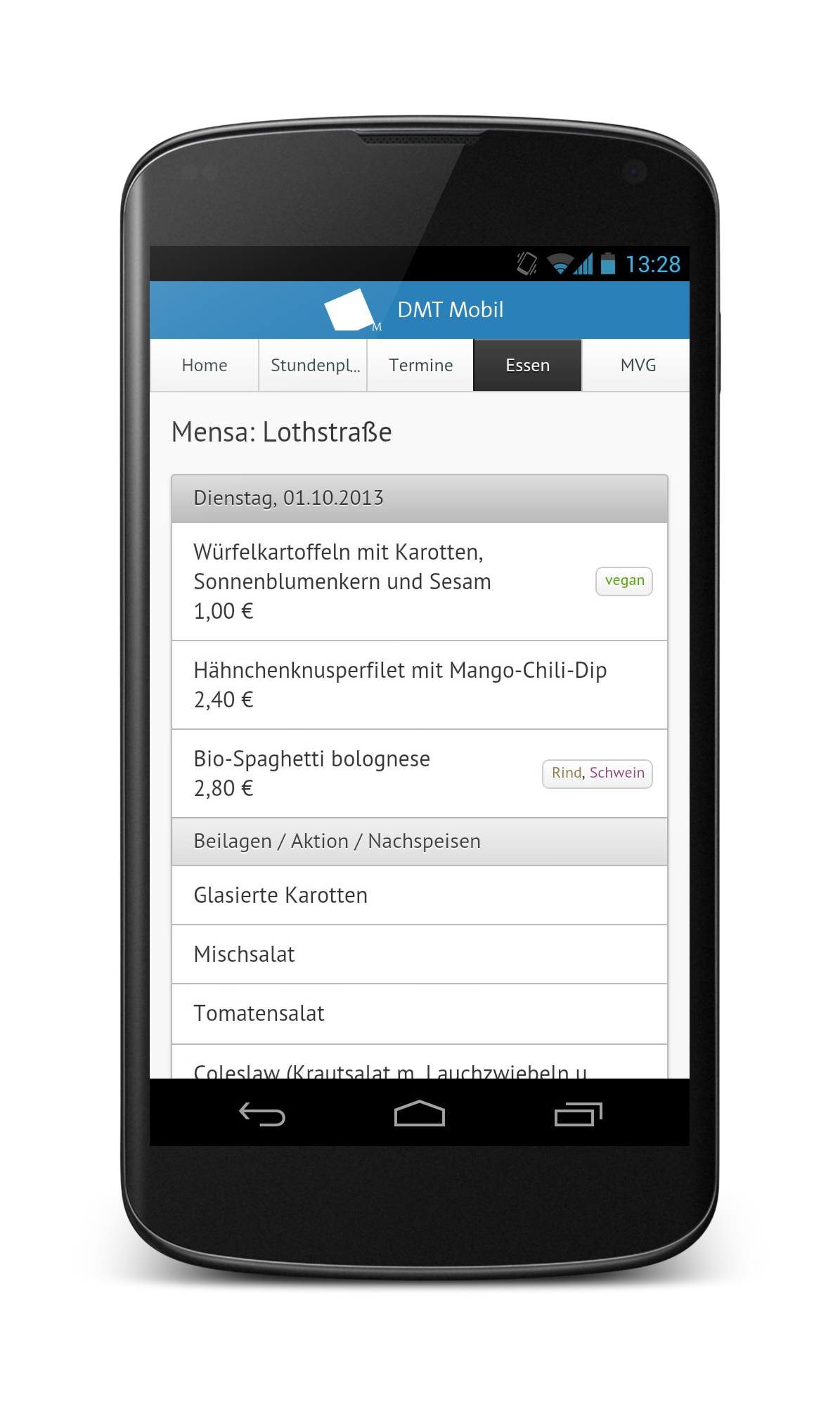This screenshot has height=1402, width=840.
Task: Switch to the Home tab
Action: tap(205, 365)
